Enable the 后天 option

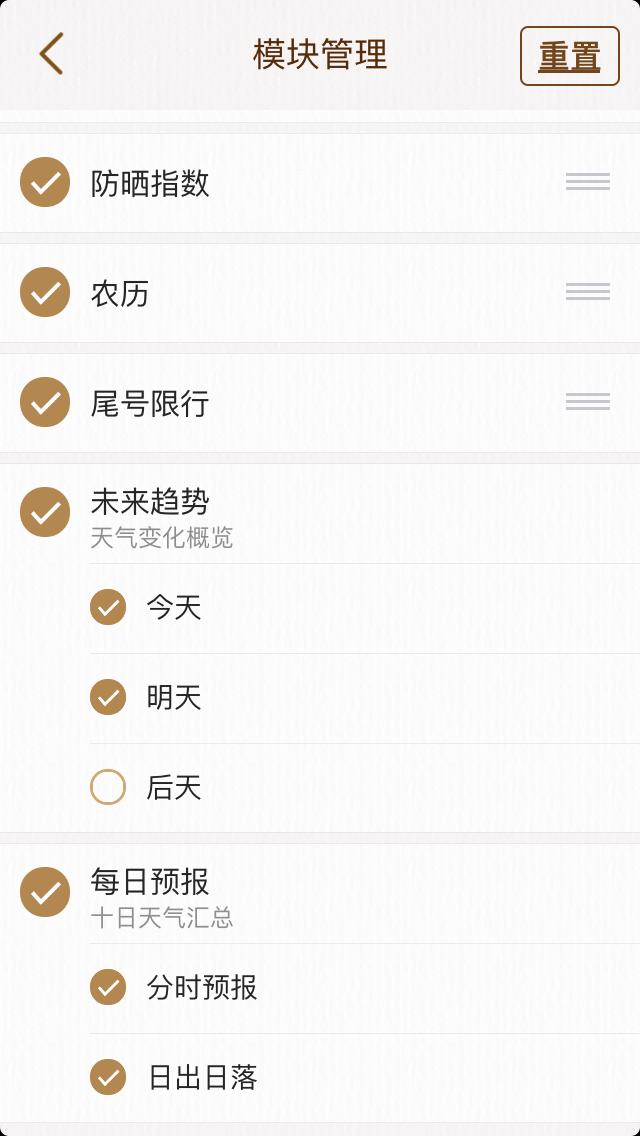click(x=108, y=787)
